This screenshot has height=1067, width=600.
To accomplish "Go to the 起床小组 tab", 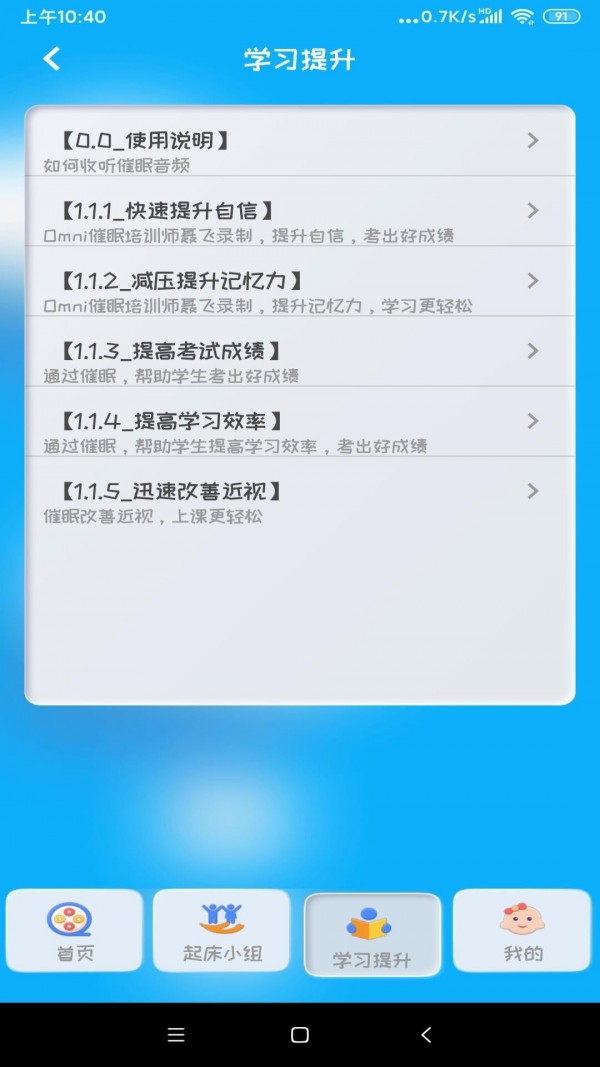I will (222, 931).
